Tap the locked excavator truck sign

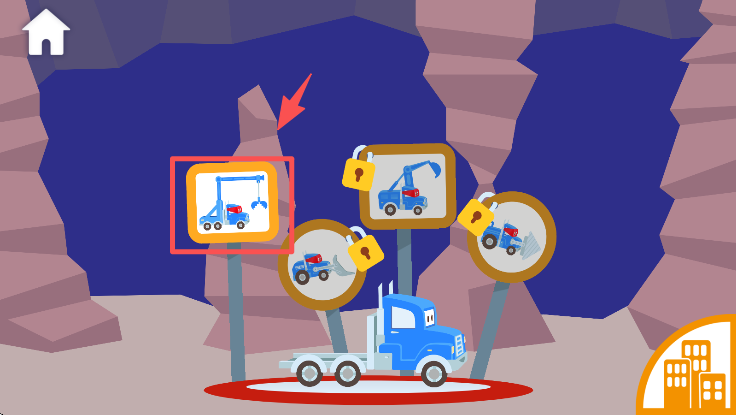(x=407, y=187)
